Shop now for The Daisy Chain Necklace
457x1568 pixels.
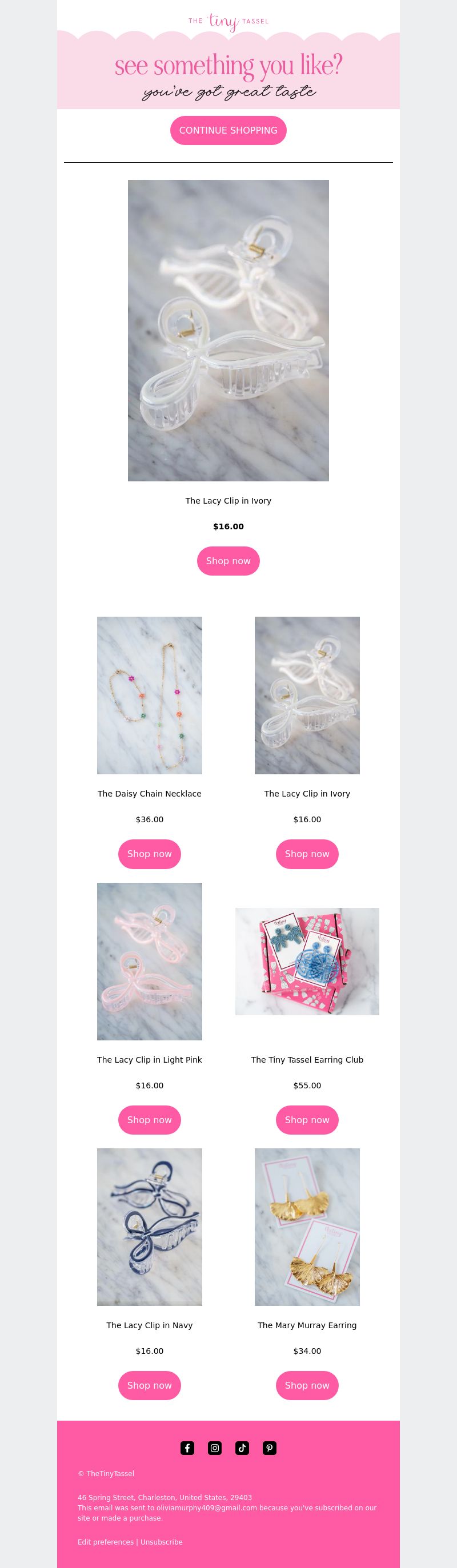(149, 854)
